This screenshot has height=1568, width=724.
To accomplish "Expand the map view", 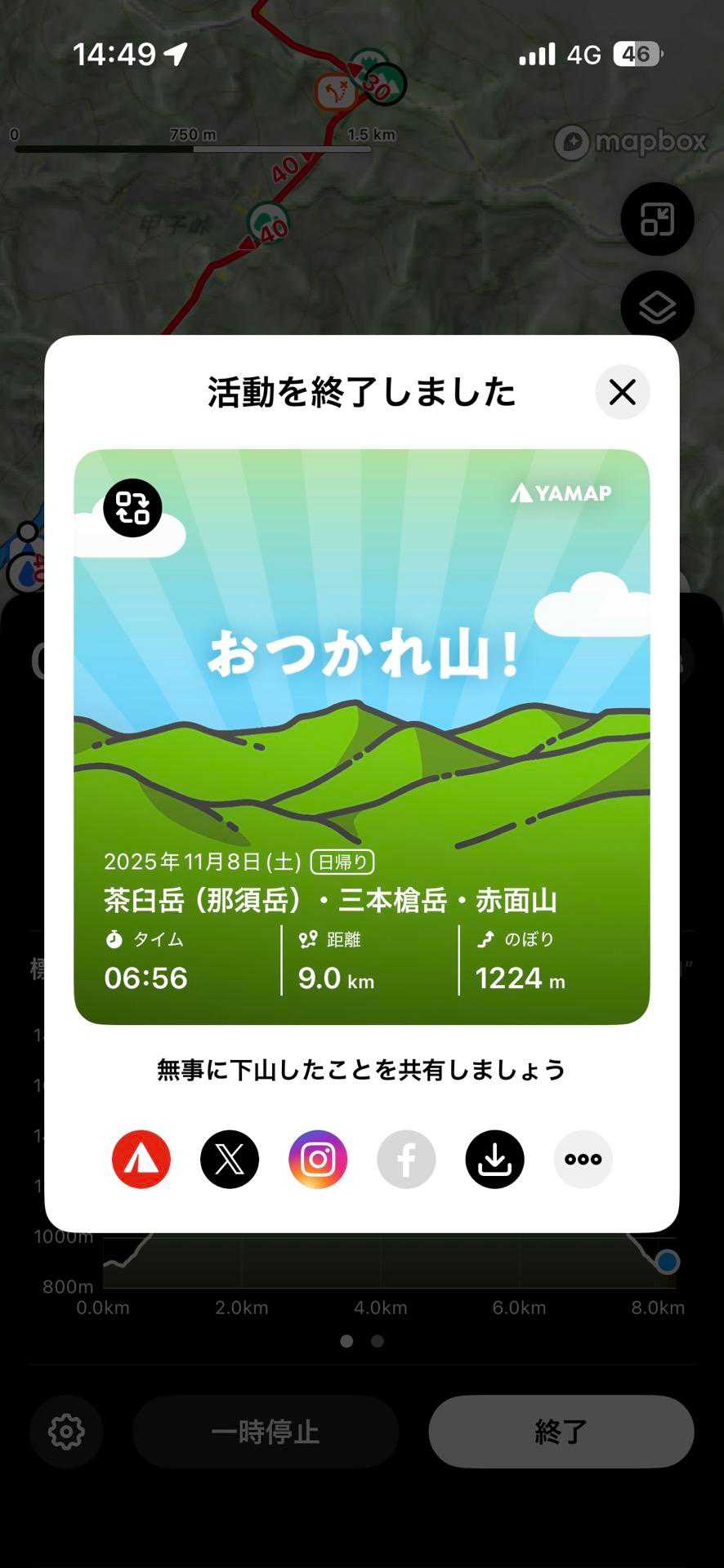I will pos(657,219).
